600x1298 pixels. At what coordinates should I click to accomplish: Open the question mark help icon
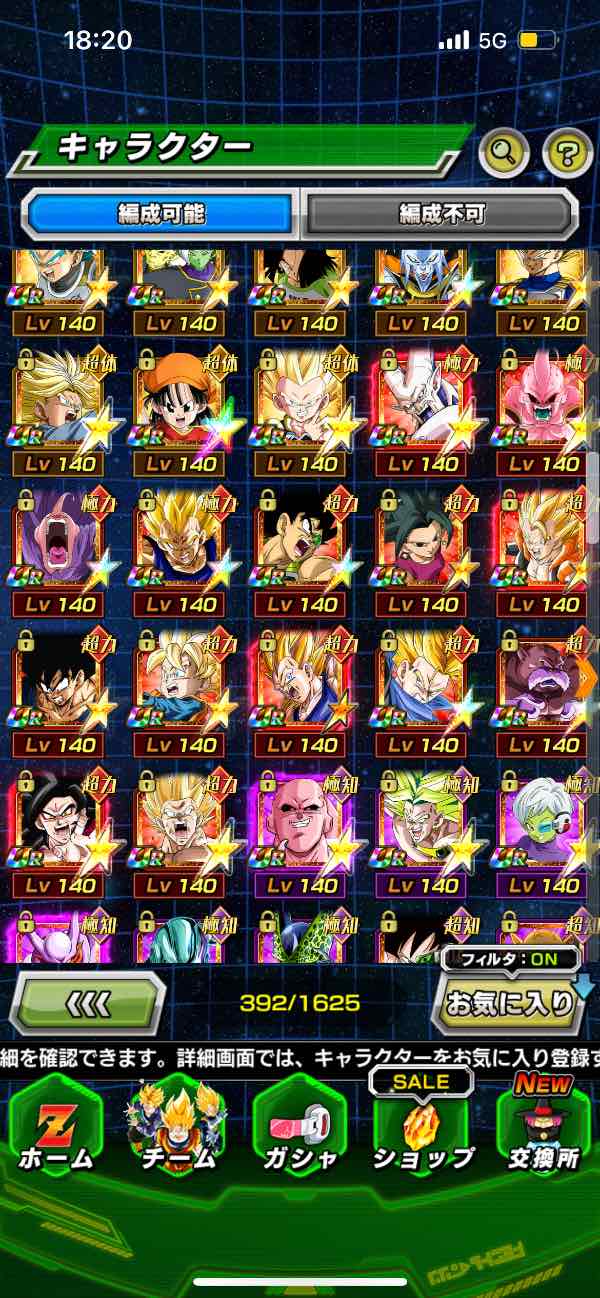tap(567, 153)
